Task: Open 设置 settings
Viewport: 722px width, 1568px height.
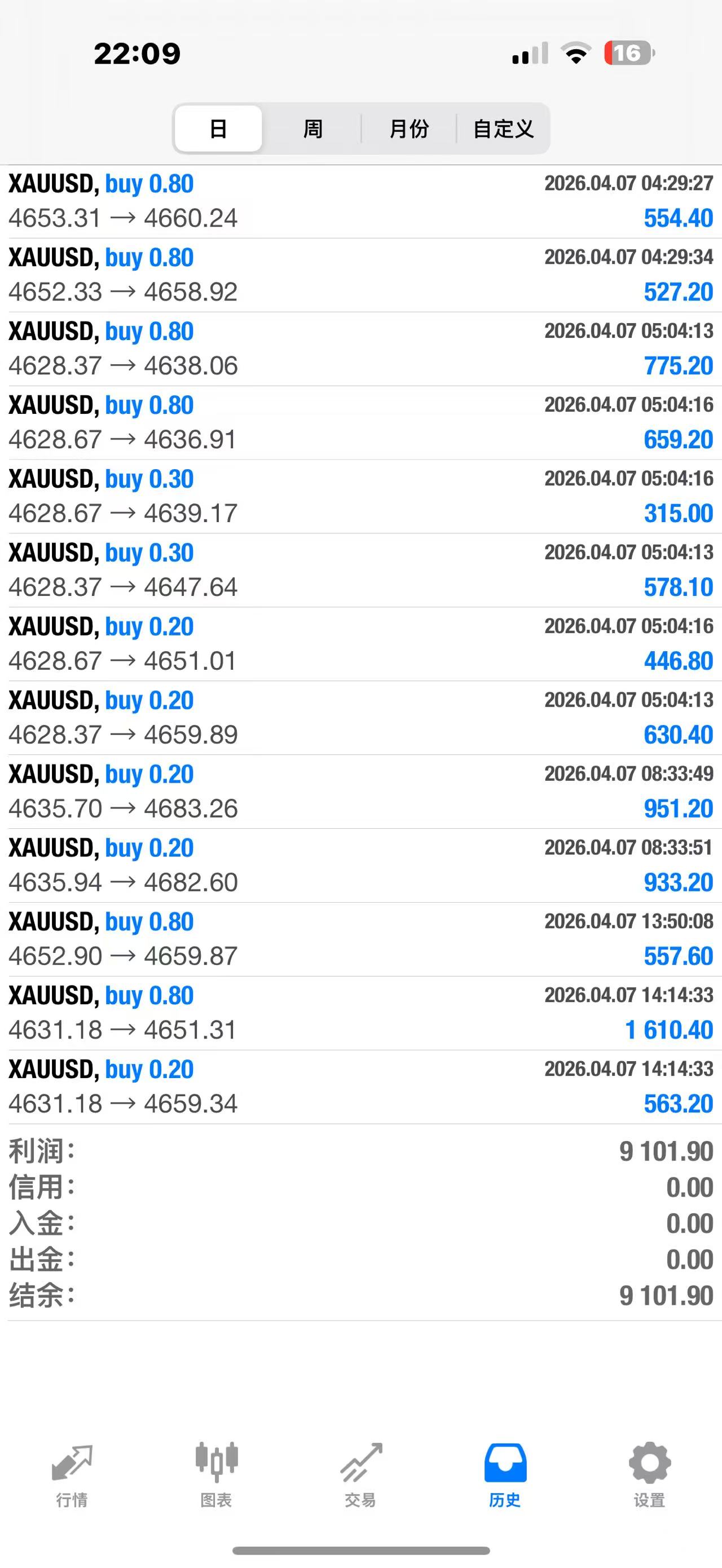Action: [649, 1474]
